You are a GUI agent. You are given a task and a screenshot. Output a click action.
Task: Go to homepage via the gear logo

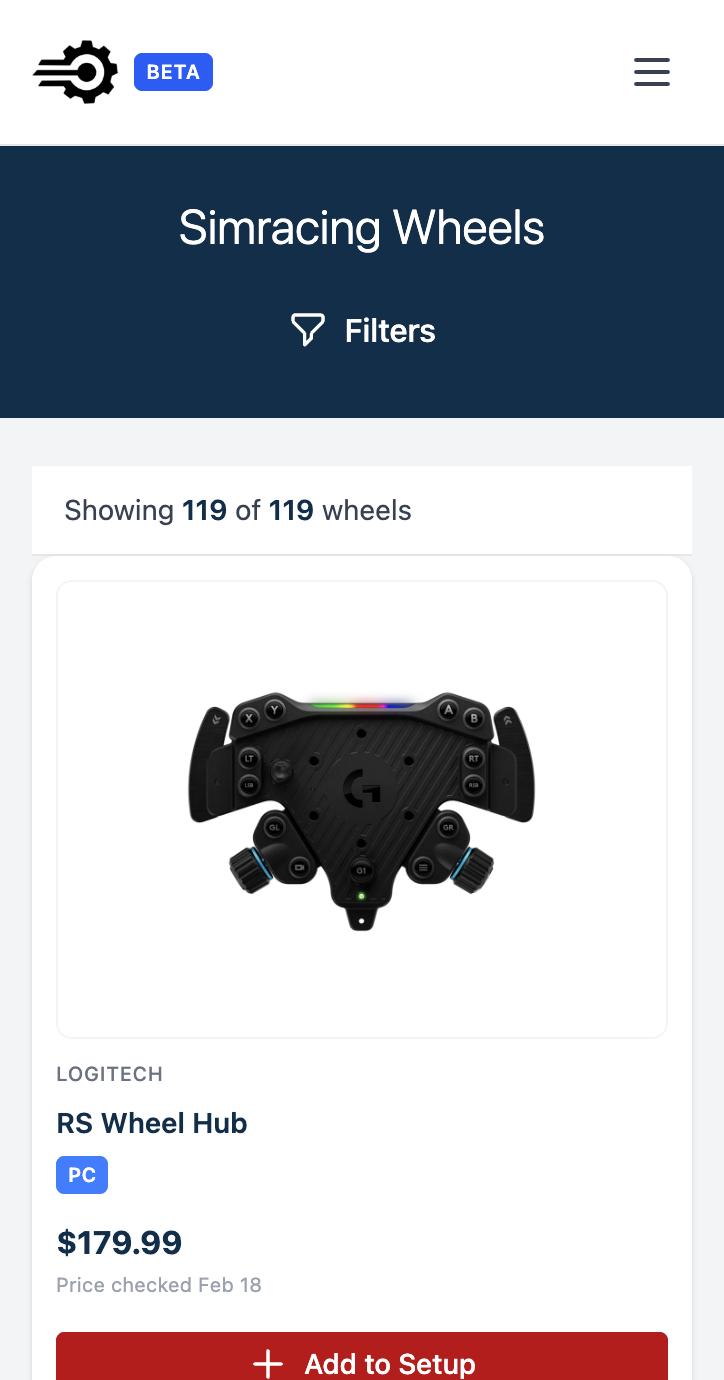point(76,72)
